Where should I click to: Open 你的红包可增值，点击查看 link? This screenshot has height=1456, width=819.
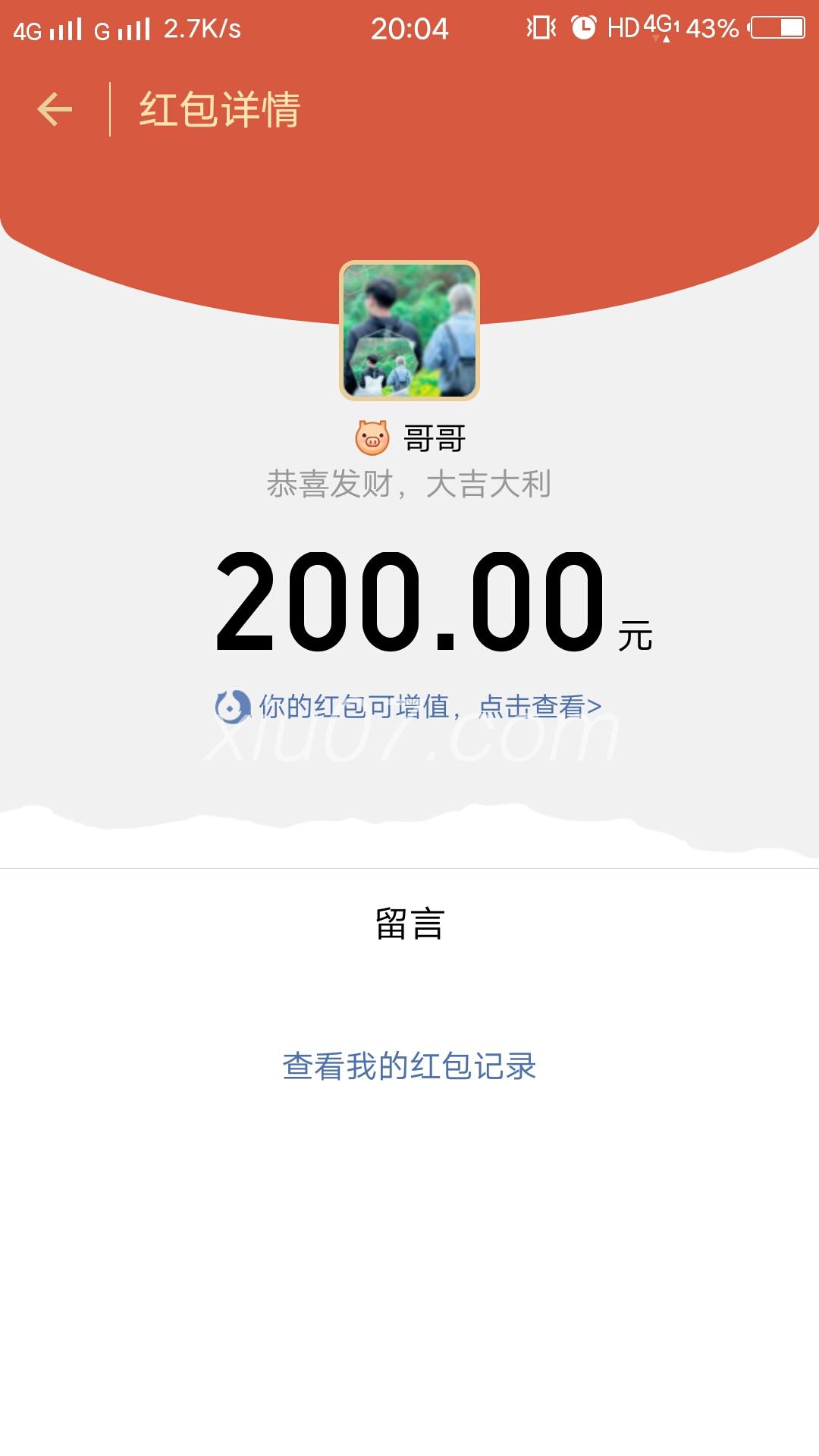[409, 707]
